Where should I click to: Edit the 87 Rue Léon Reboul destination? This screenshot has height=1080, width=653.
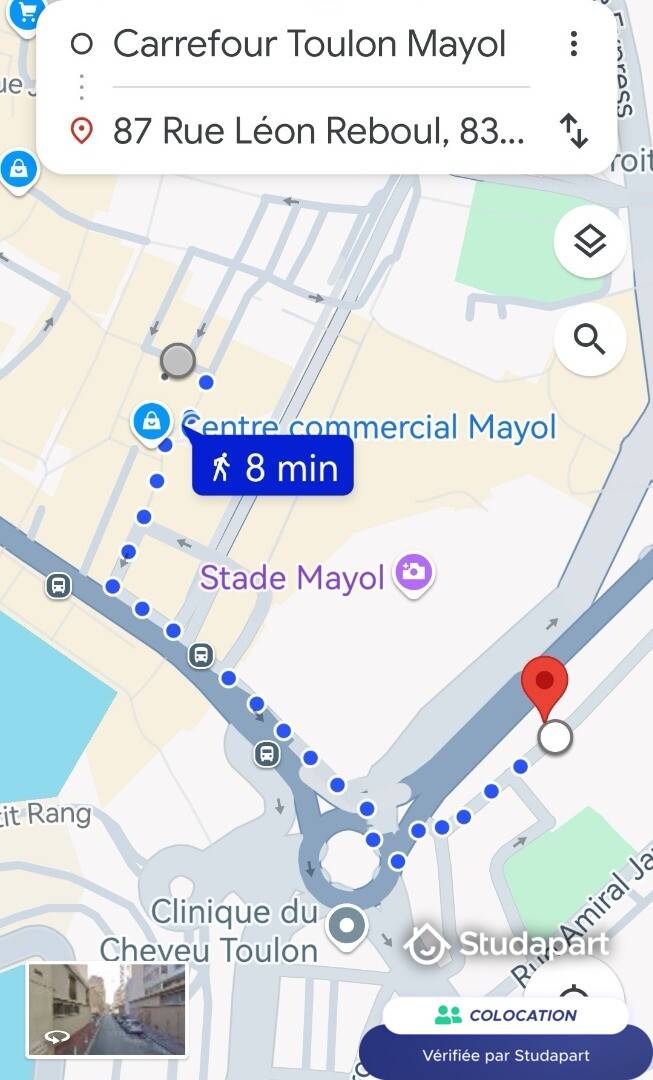(318, 131)
